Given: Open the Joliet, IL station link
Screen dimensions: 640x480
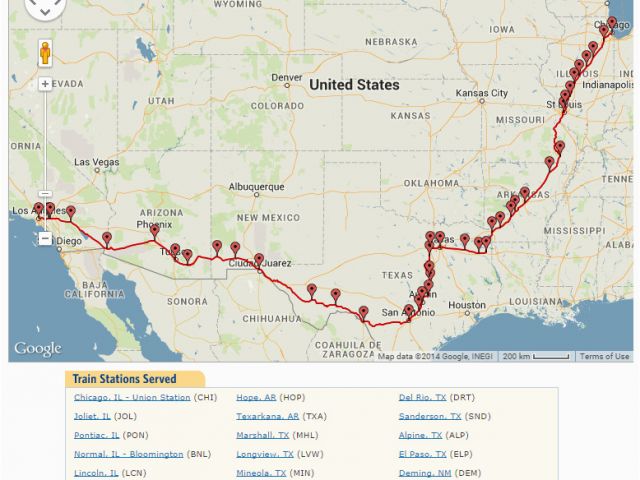Looking at the screenshot, I should [92, 416].
